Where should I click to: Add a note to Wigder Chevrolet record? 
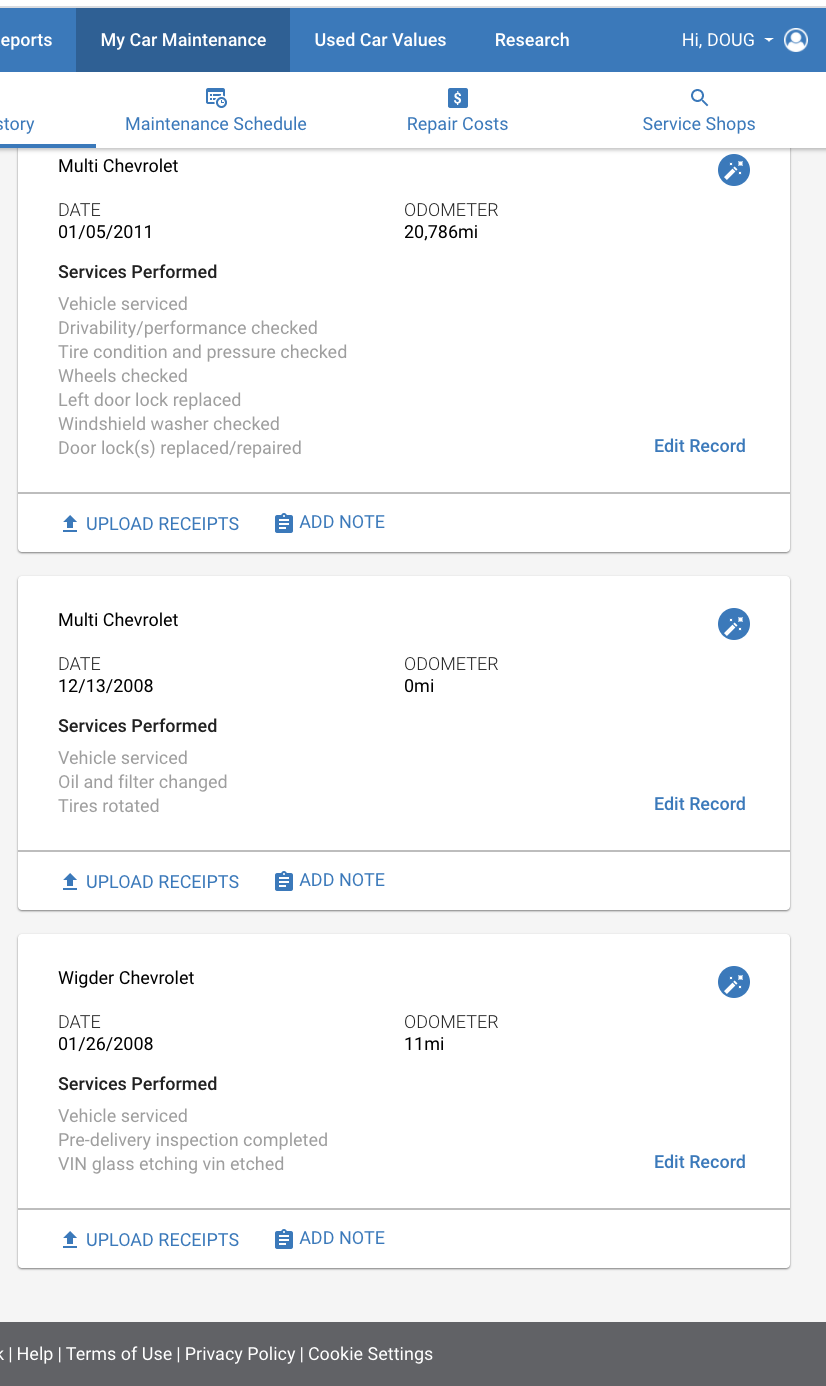tap(330, 1238)
